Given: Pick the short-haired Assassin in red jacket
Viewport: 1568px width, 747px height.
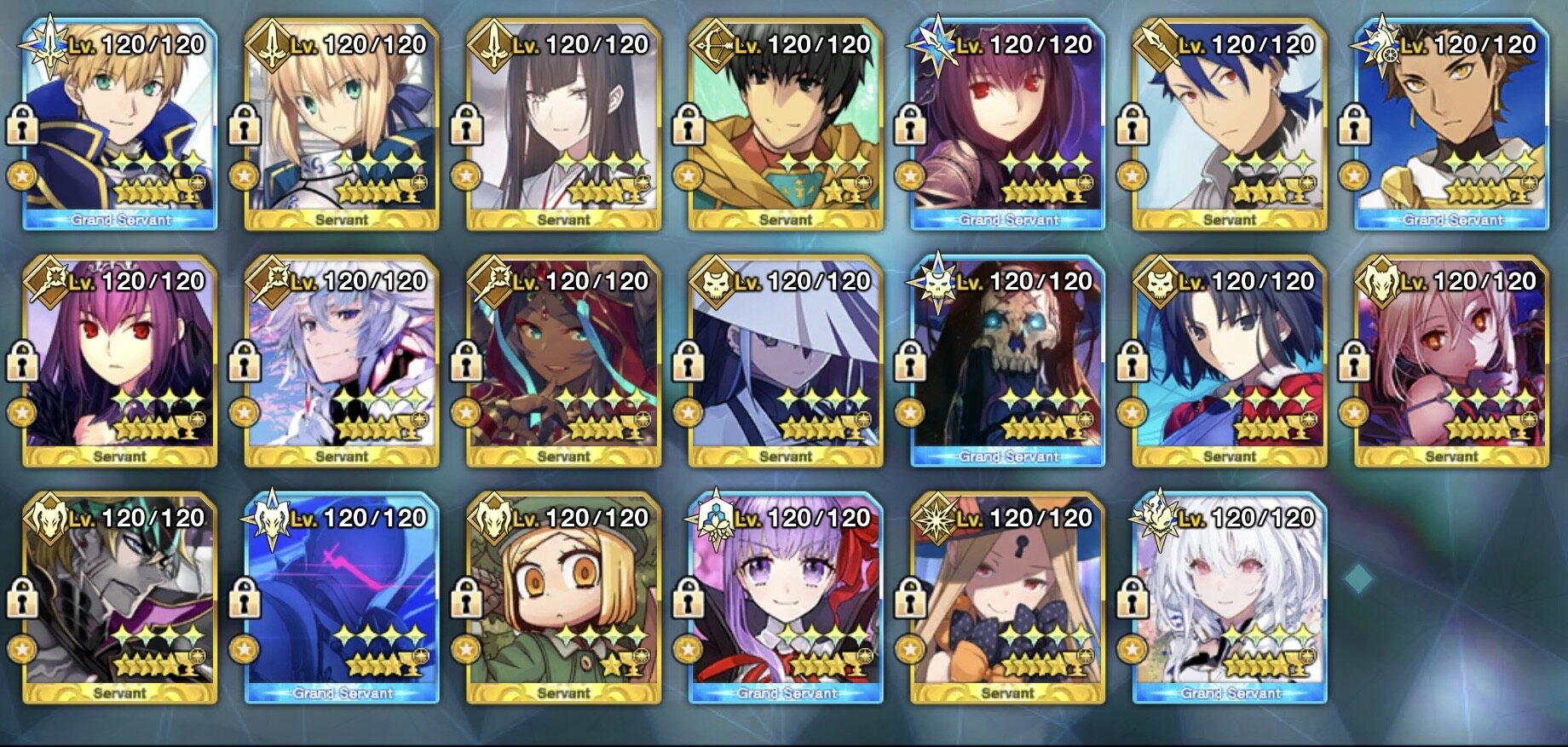Looking at the screenshot, I should (x=1229, y=361).
